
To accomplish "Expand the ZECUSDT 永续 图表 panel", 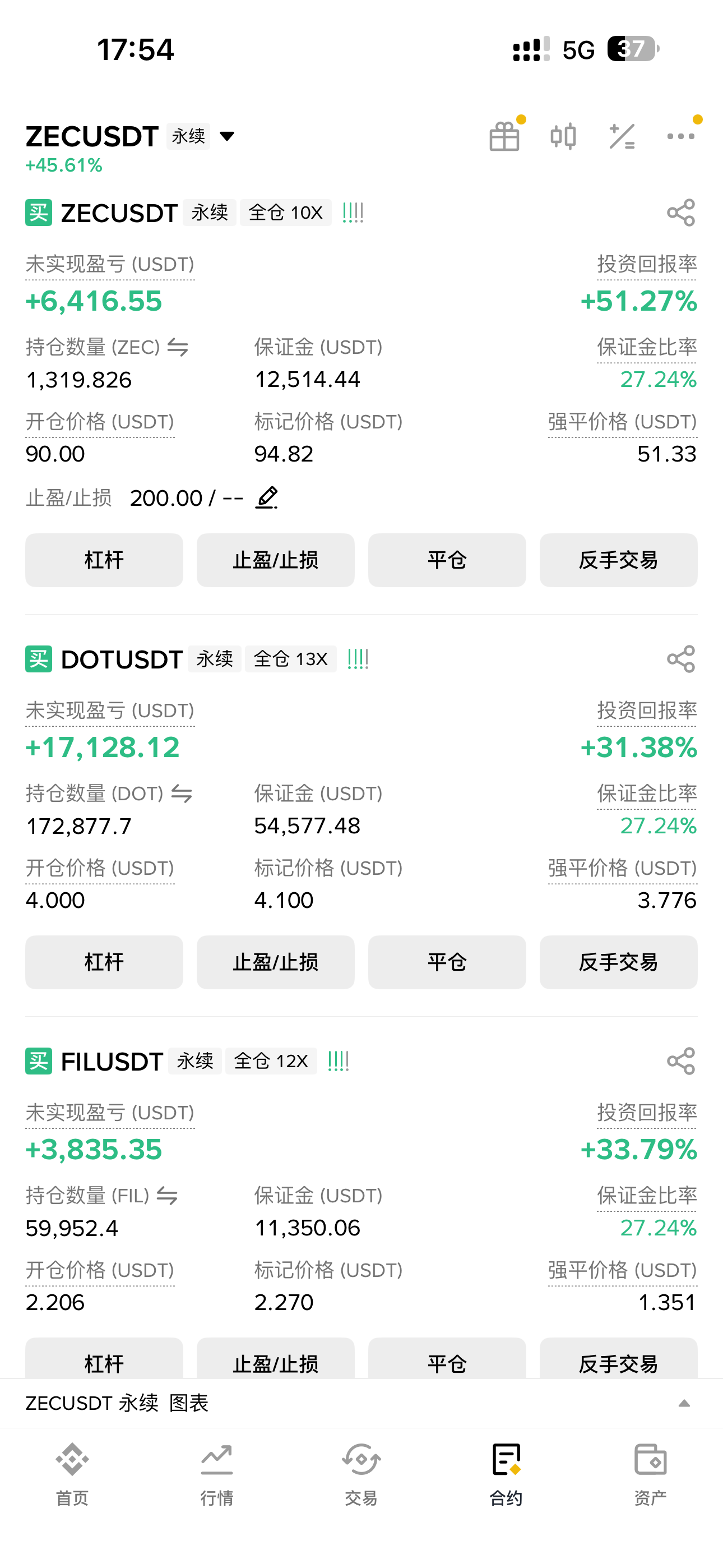I will (683, 1404).
